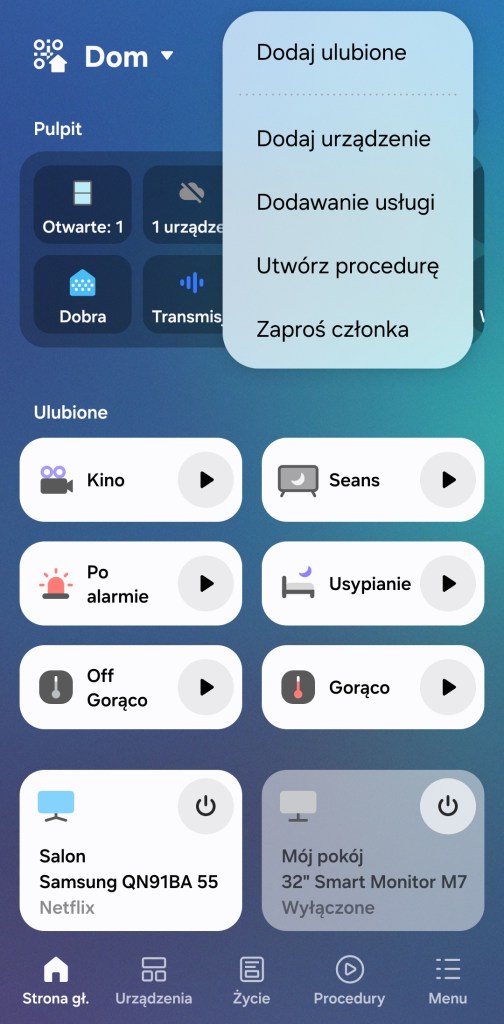Go to the Procedury tab
504x1024 pixels.
(x=349, y=980)
